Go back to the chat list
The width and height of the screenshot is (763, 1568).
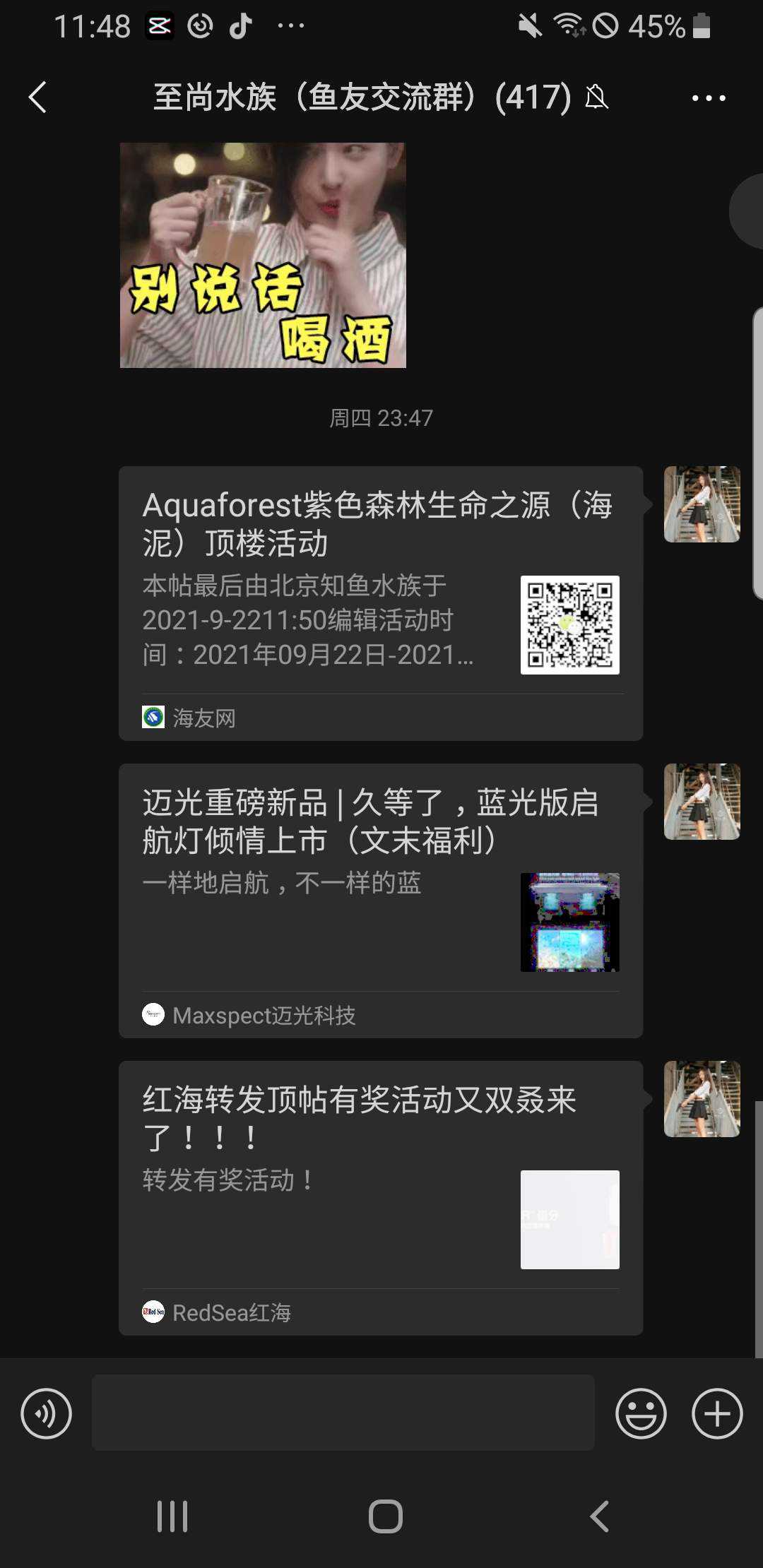[38, 97]
